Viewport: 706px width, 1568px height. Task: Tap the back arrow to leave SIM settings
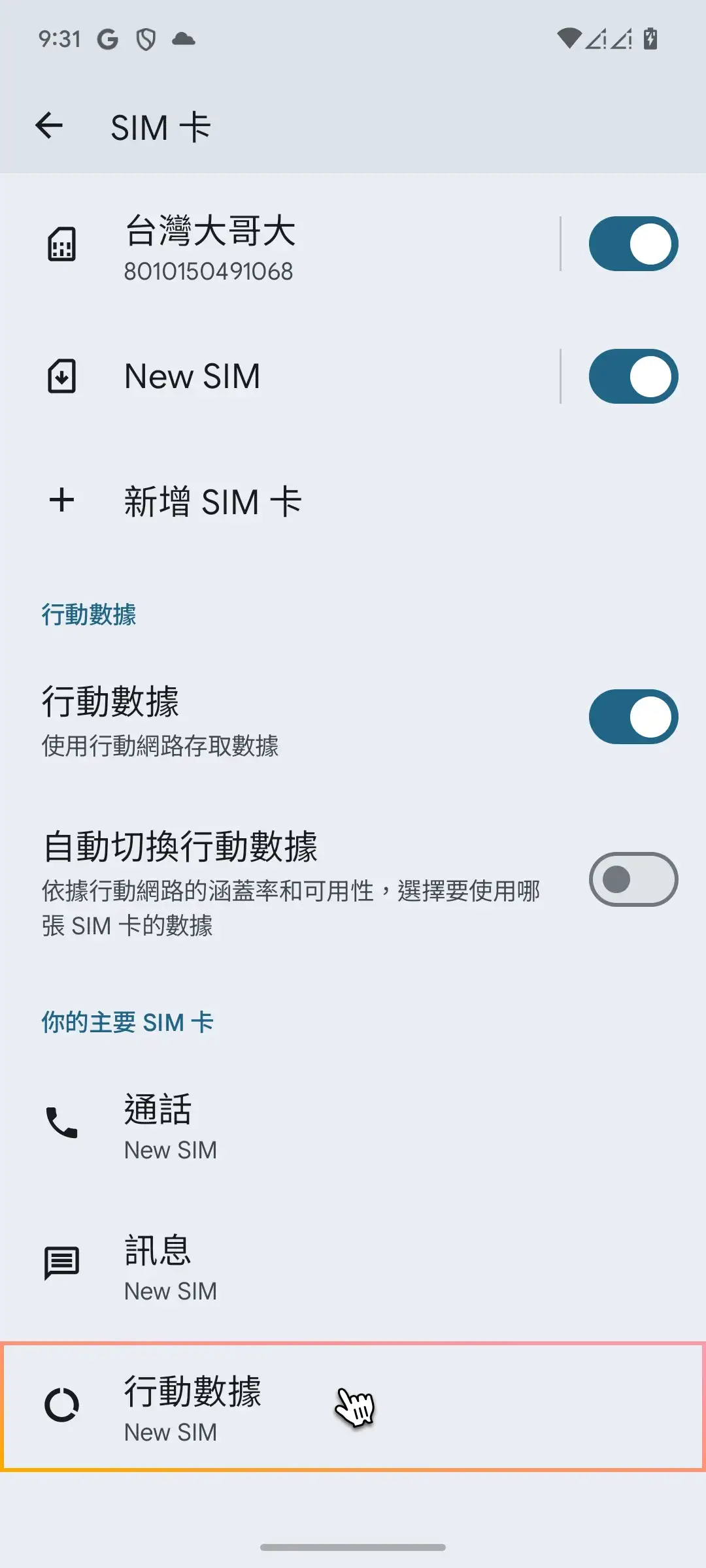click(50, 125)
